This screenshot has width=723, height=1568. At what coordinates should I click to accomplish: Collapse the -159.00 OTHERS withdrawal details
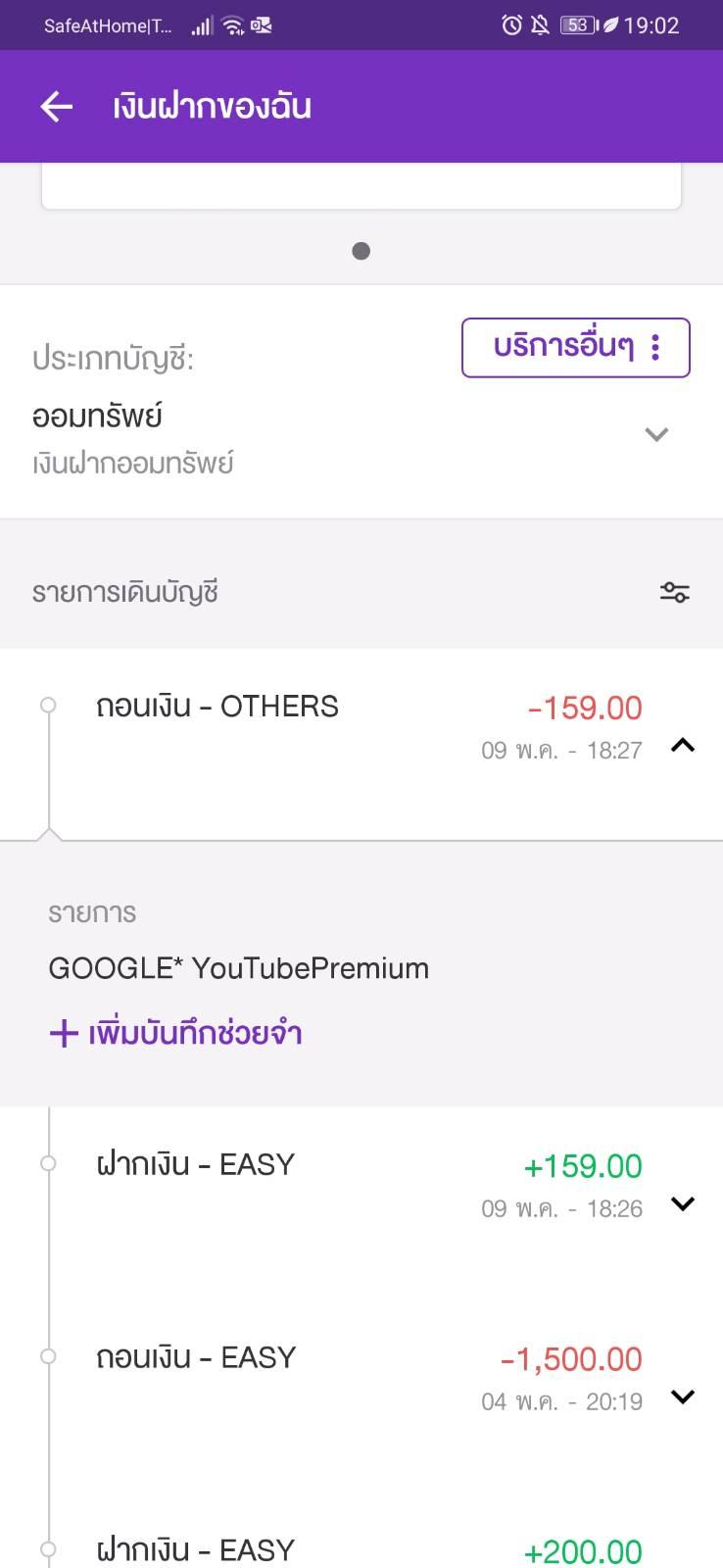(683, 746)
